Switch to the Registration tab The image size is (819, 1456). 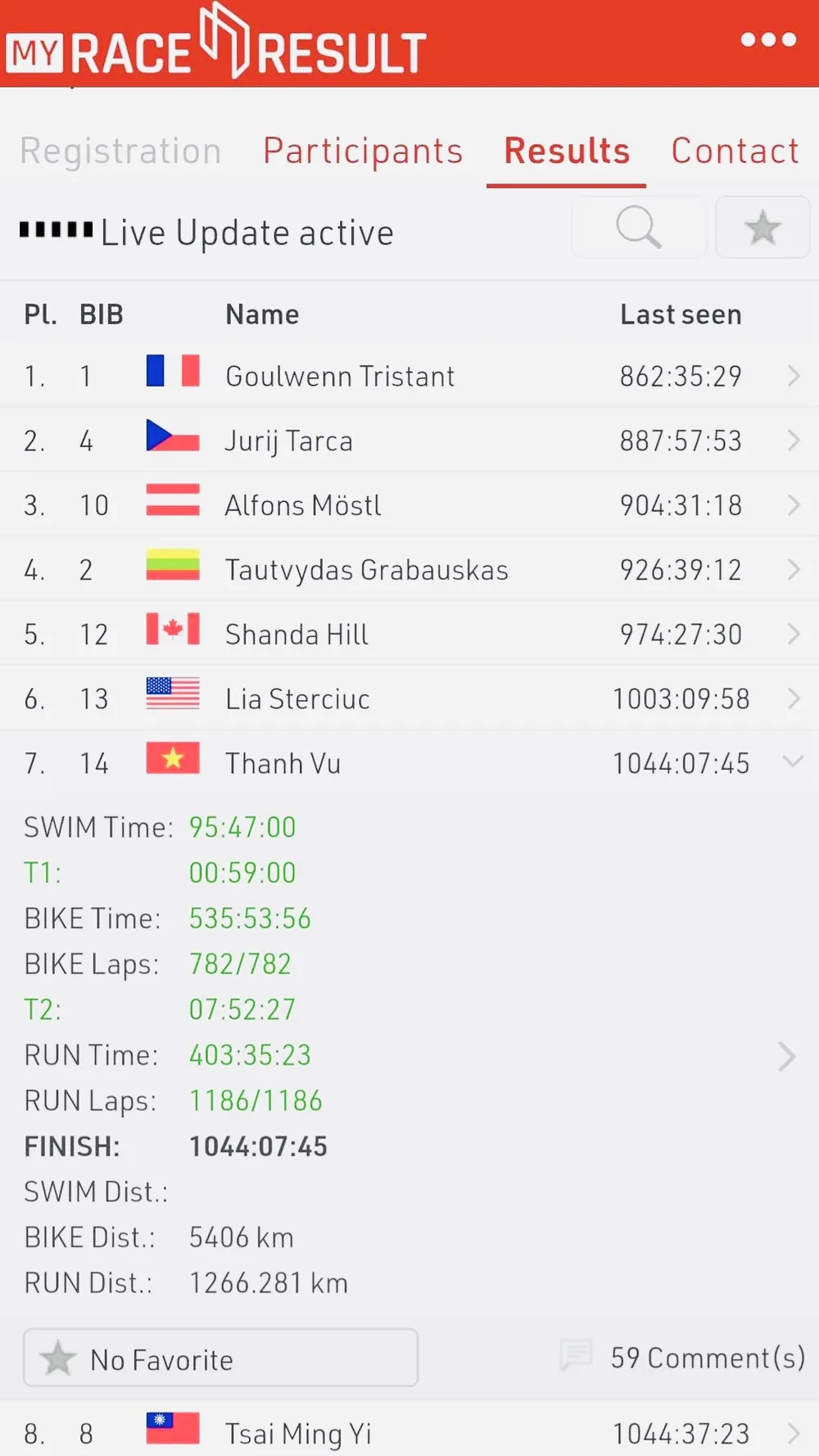pos(120,151)
